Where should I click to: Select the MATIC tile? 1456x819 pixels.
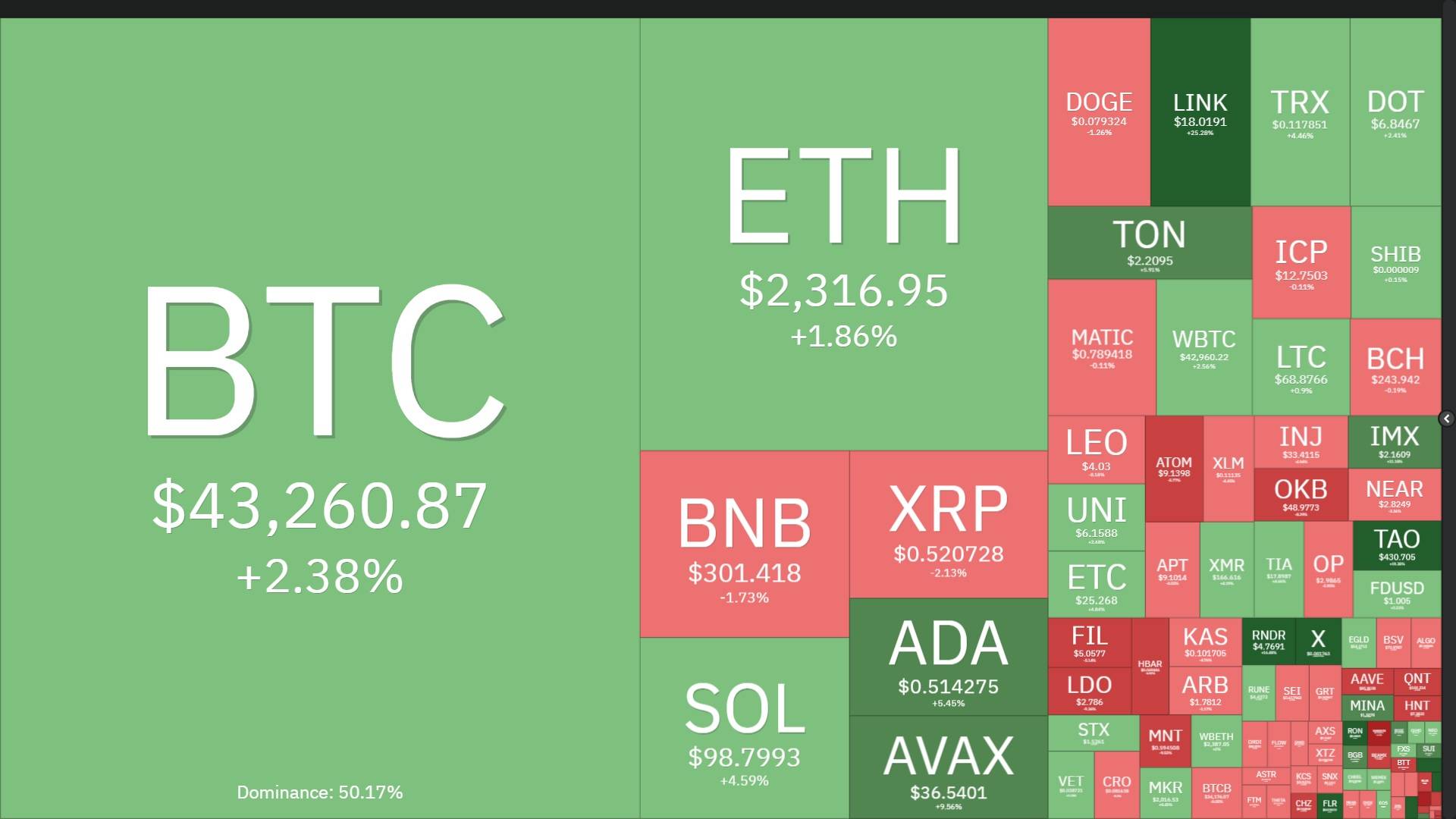(x=1102, y=347)
